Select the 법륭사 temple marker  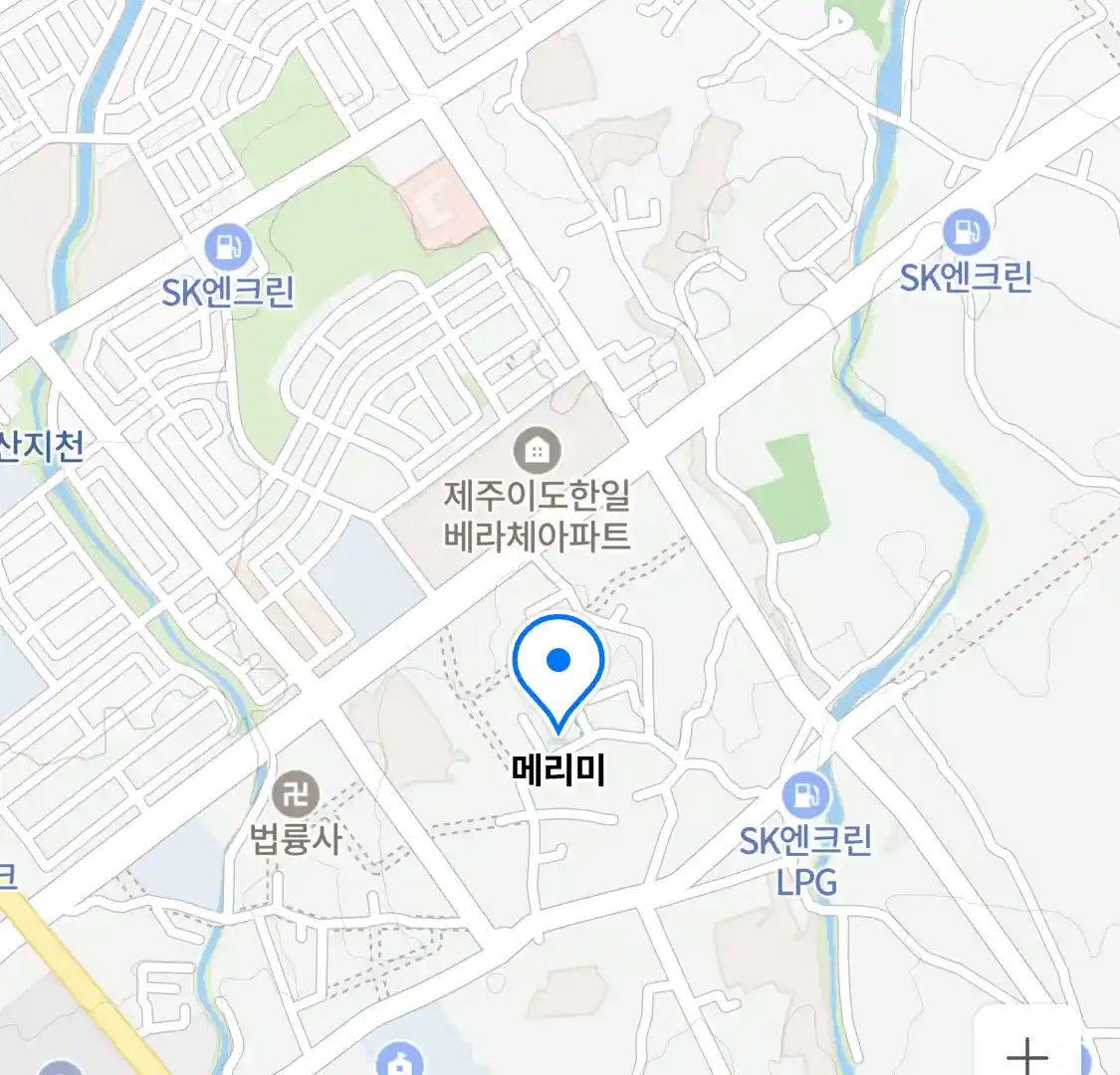295,794
